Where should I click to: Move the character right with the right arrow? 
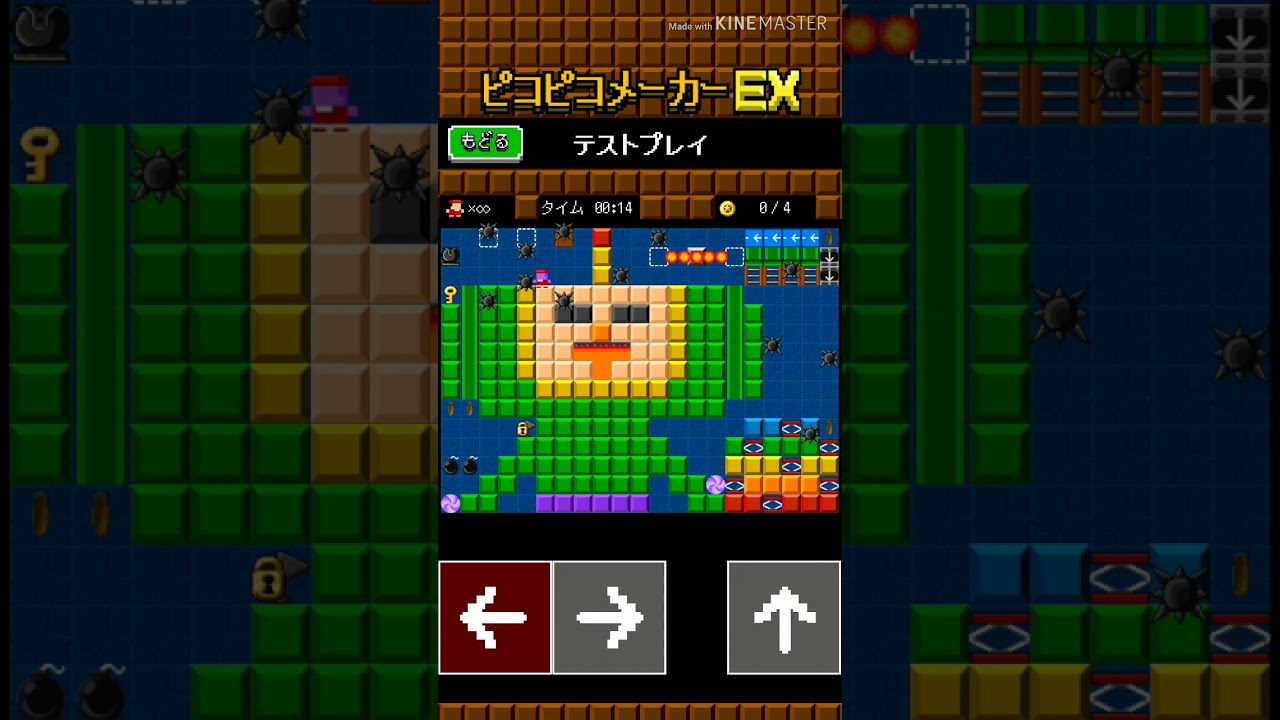[x=609, y=617]
